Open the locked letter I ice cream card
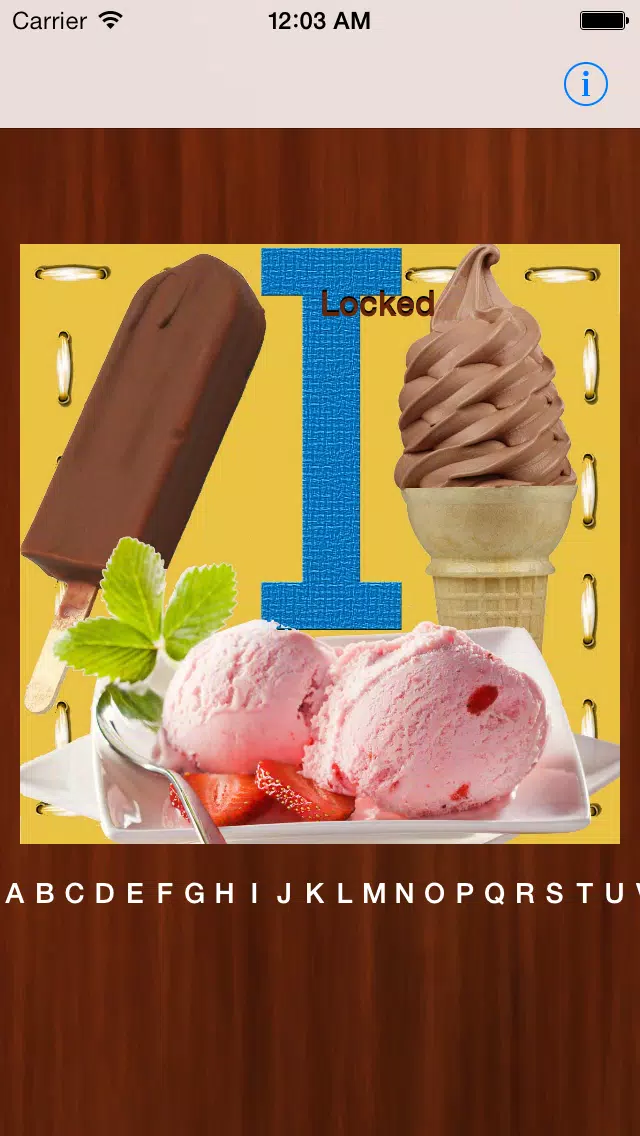 320,543
